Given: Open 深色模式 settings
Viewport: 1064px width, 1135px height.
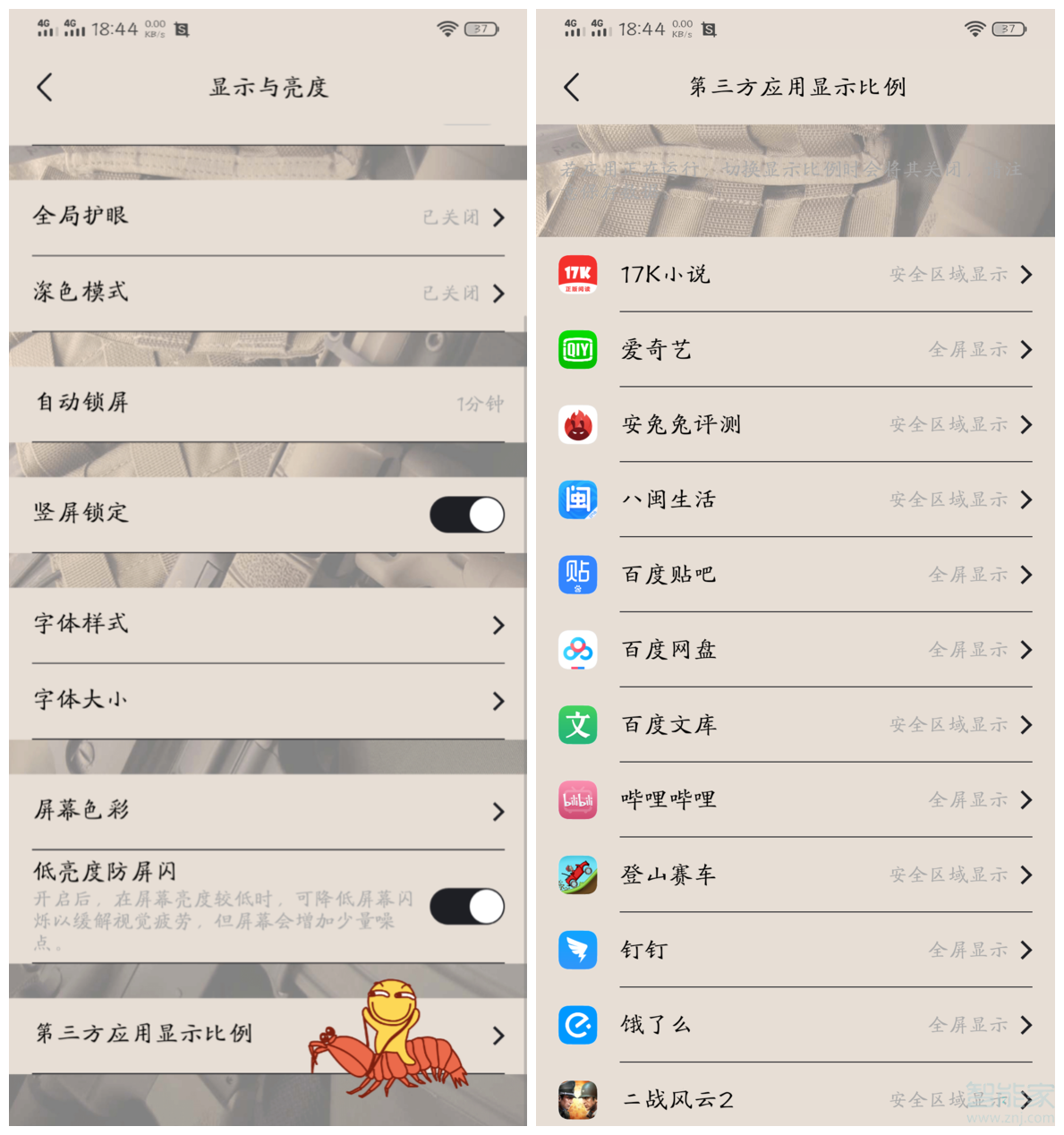Looking at the screenshot, I should click(268, 293).
